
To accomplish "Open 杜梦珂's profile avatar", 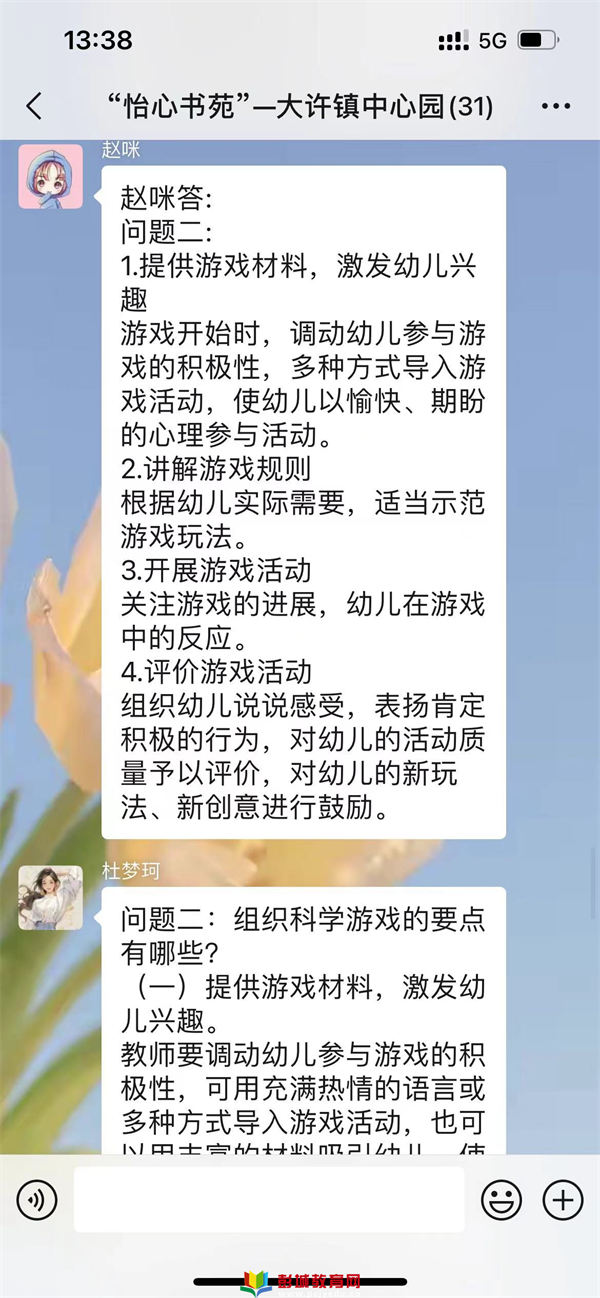I will [50, 897].
